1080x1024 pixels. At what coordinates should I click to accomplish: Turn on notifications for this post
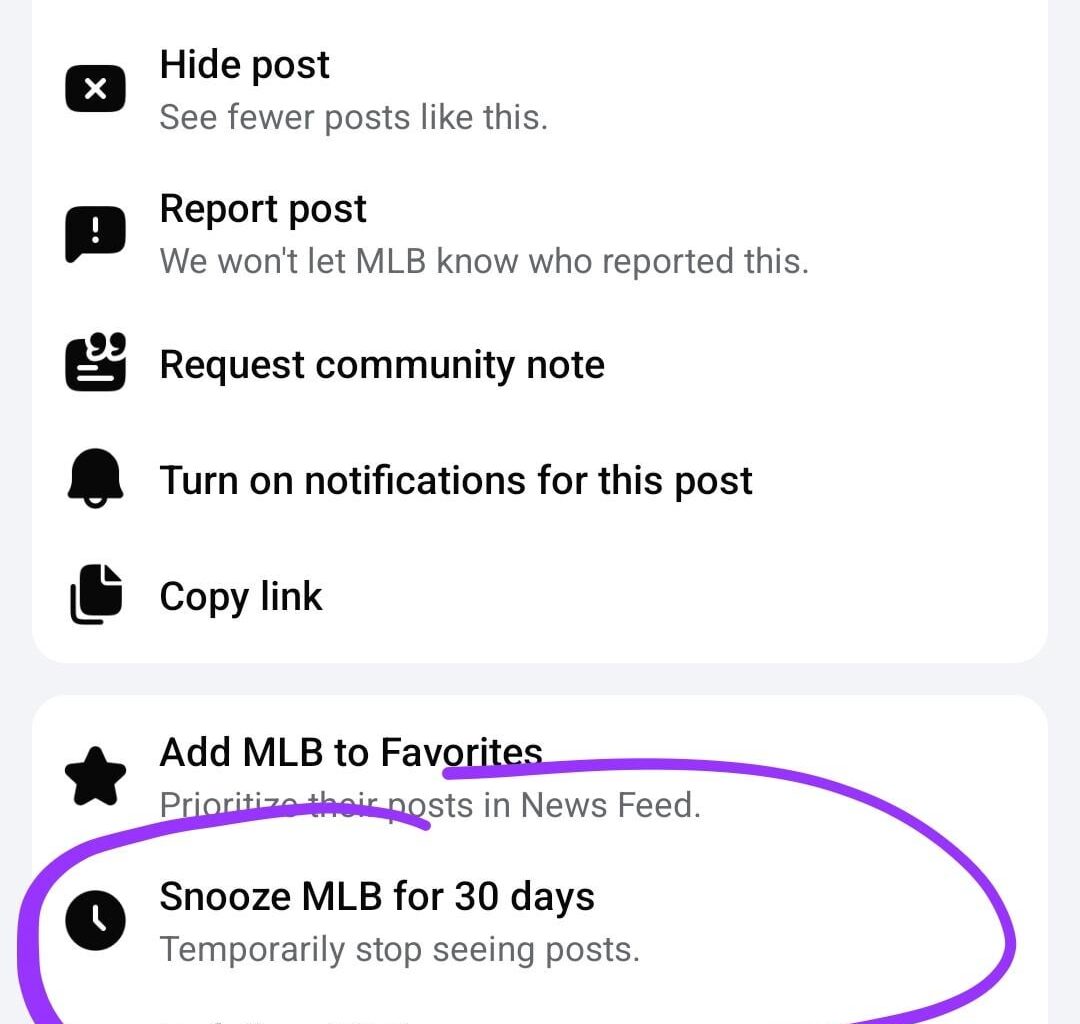[x=456, y=481]
